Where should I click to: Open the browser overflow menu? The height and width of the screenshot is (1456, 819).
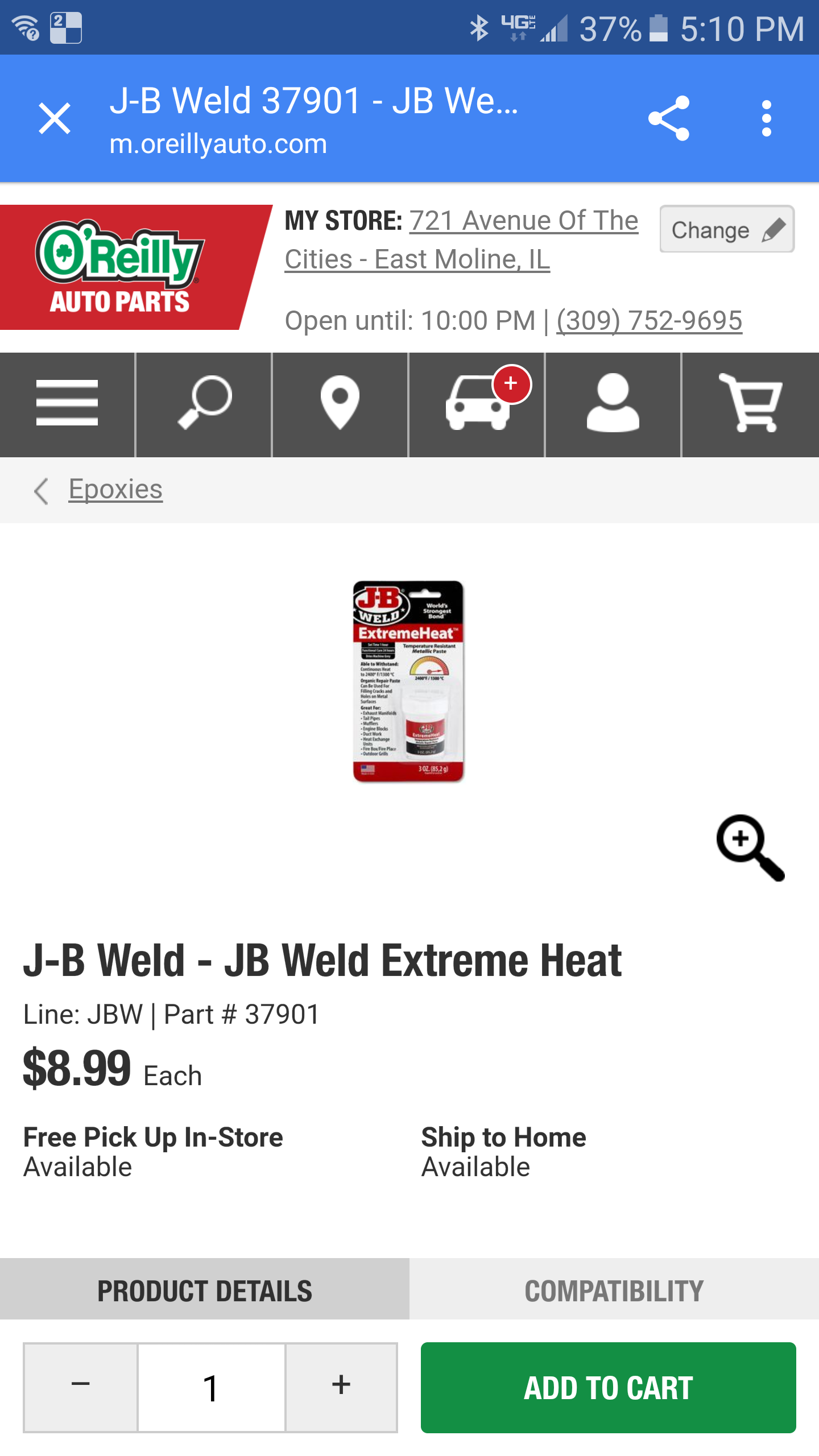click(766, 118)
